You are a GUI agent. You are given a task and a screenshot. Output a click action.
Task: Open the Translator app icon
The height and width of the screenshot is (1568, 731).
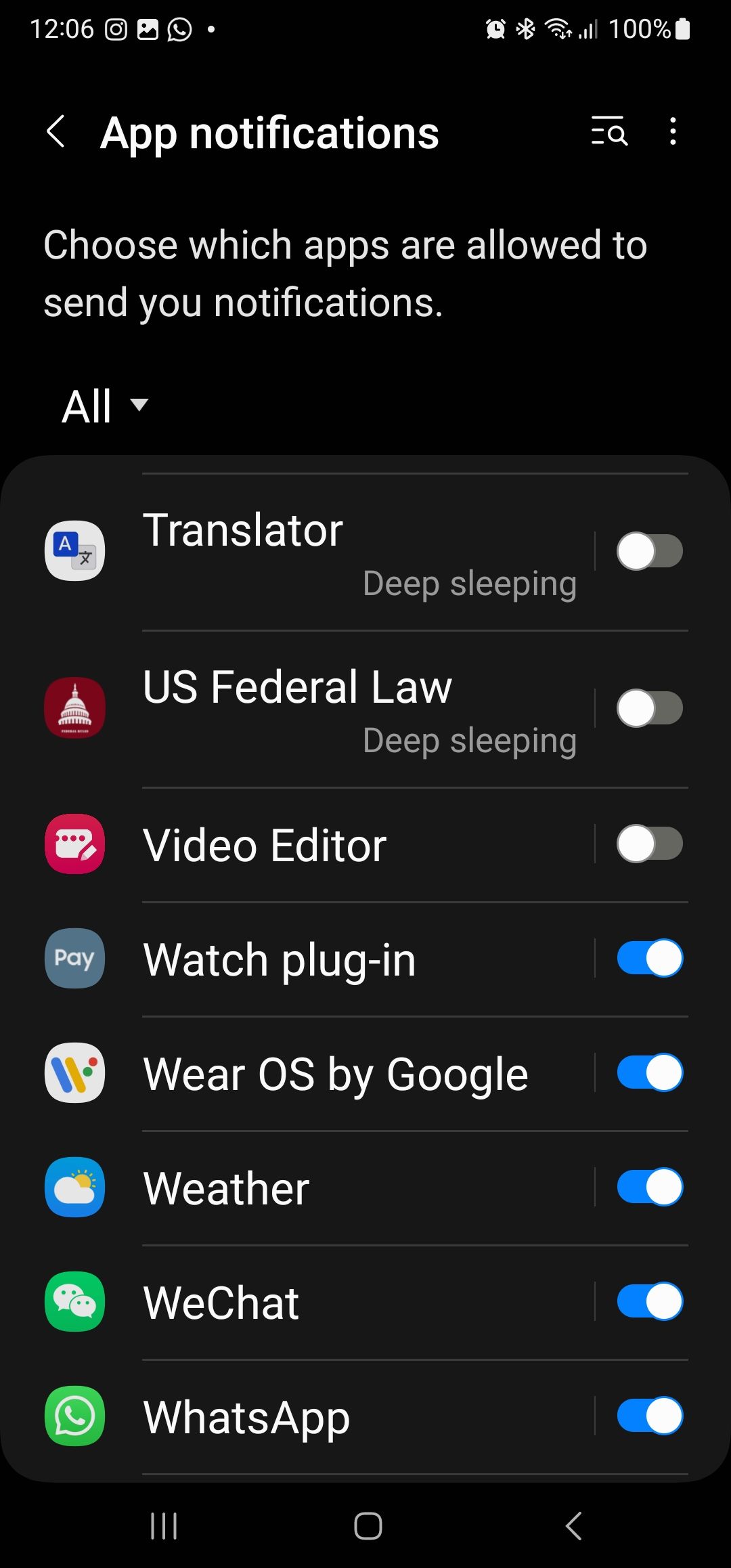pyautogui.click(x=74, y=550)
